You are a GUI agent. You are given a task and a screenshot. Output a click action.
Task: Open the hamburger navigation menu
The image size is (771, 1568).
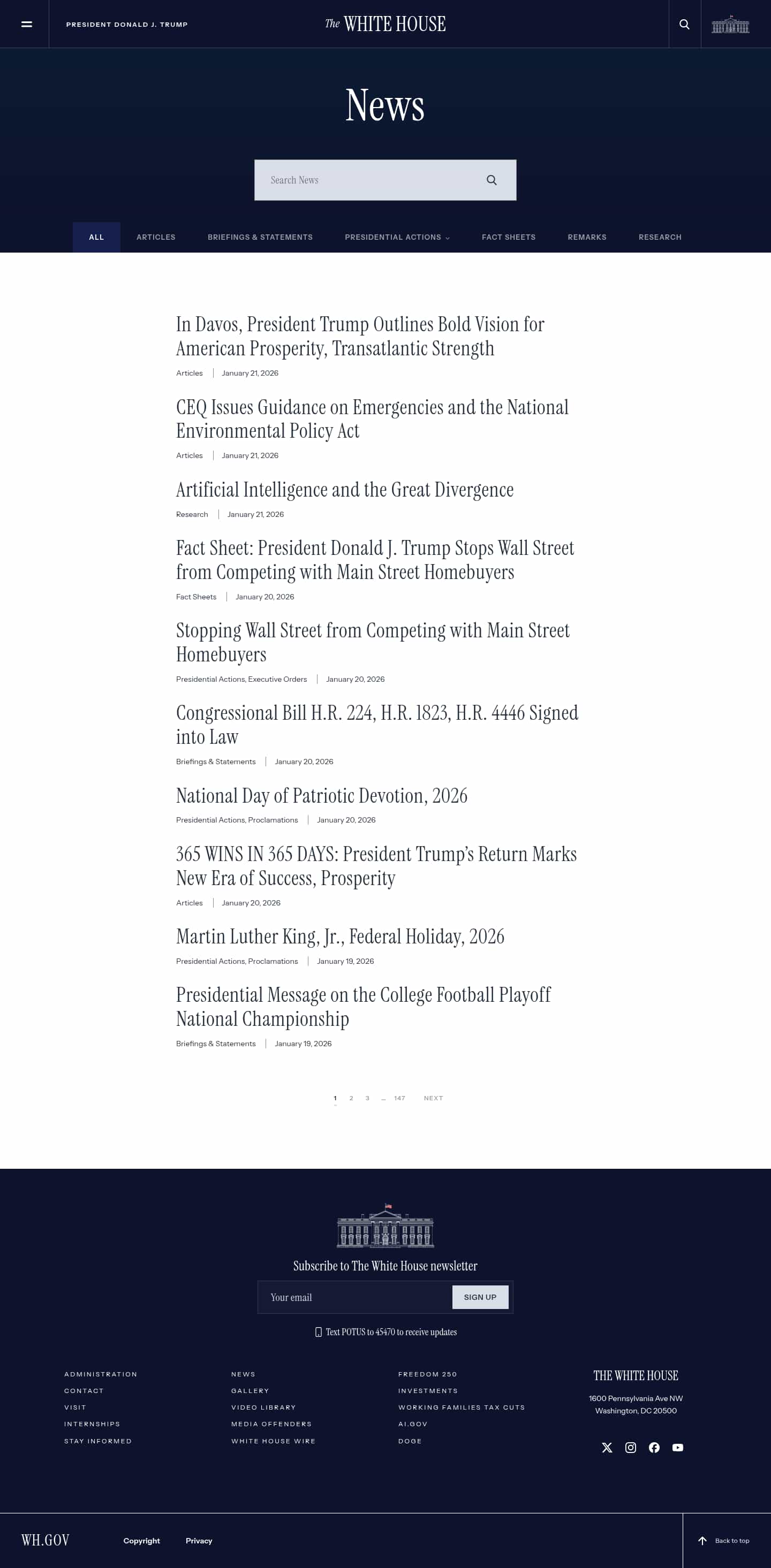tap(27, 24)
